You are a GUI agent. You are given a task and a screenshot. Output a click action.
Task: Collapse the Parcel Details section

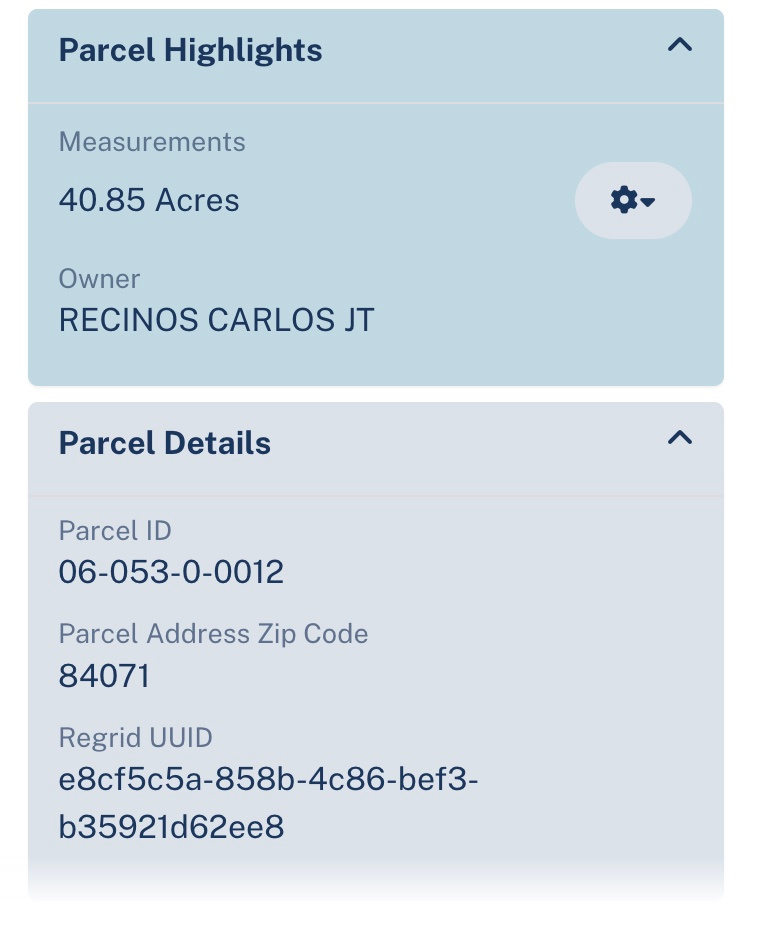680,438
